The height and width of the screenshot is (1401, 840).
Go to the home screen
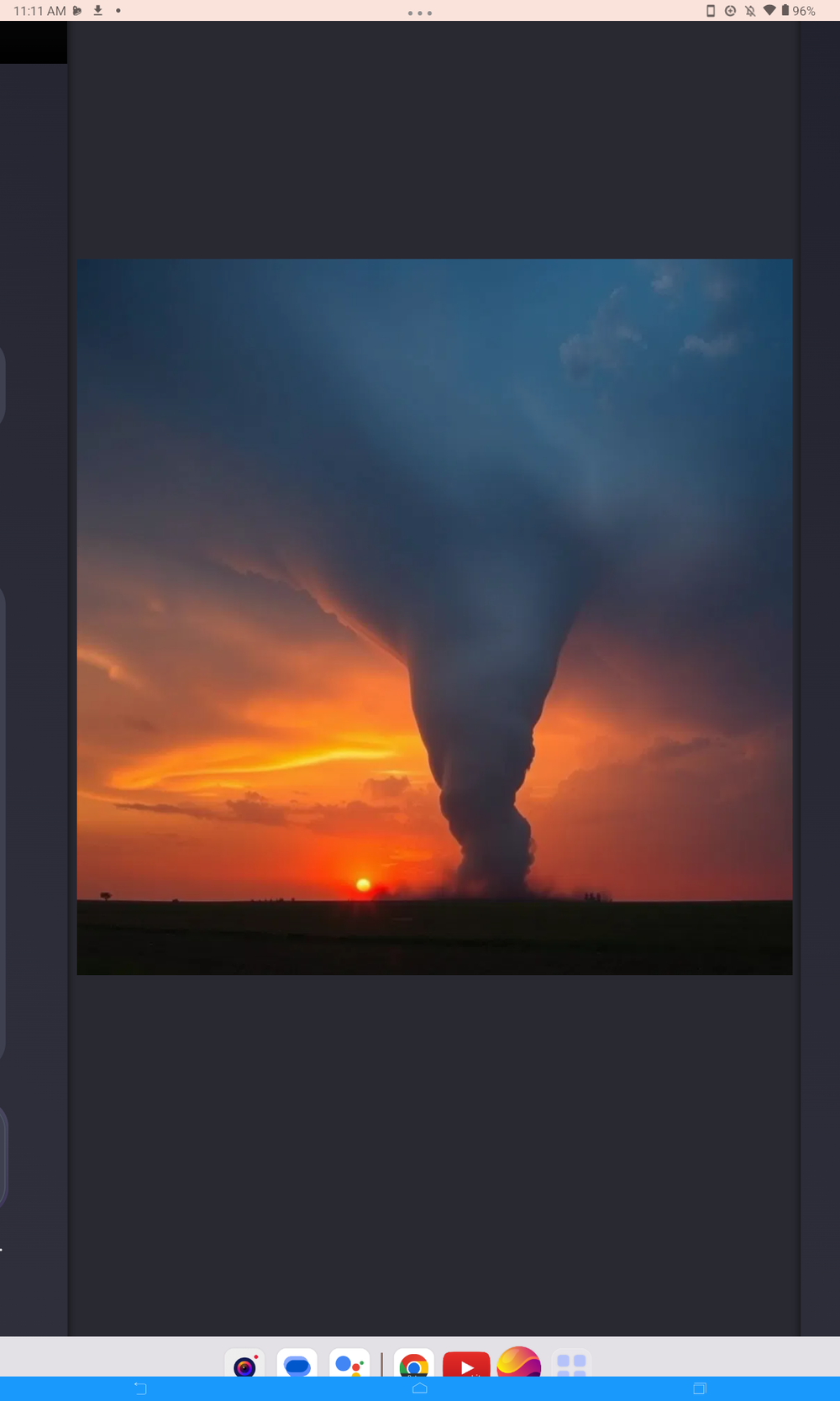tap(420, 1388)
